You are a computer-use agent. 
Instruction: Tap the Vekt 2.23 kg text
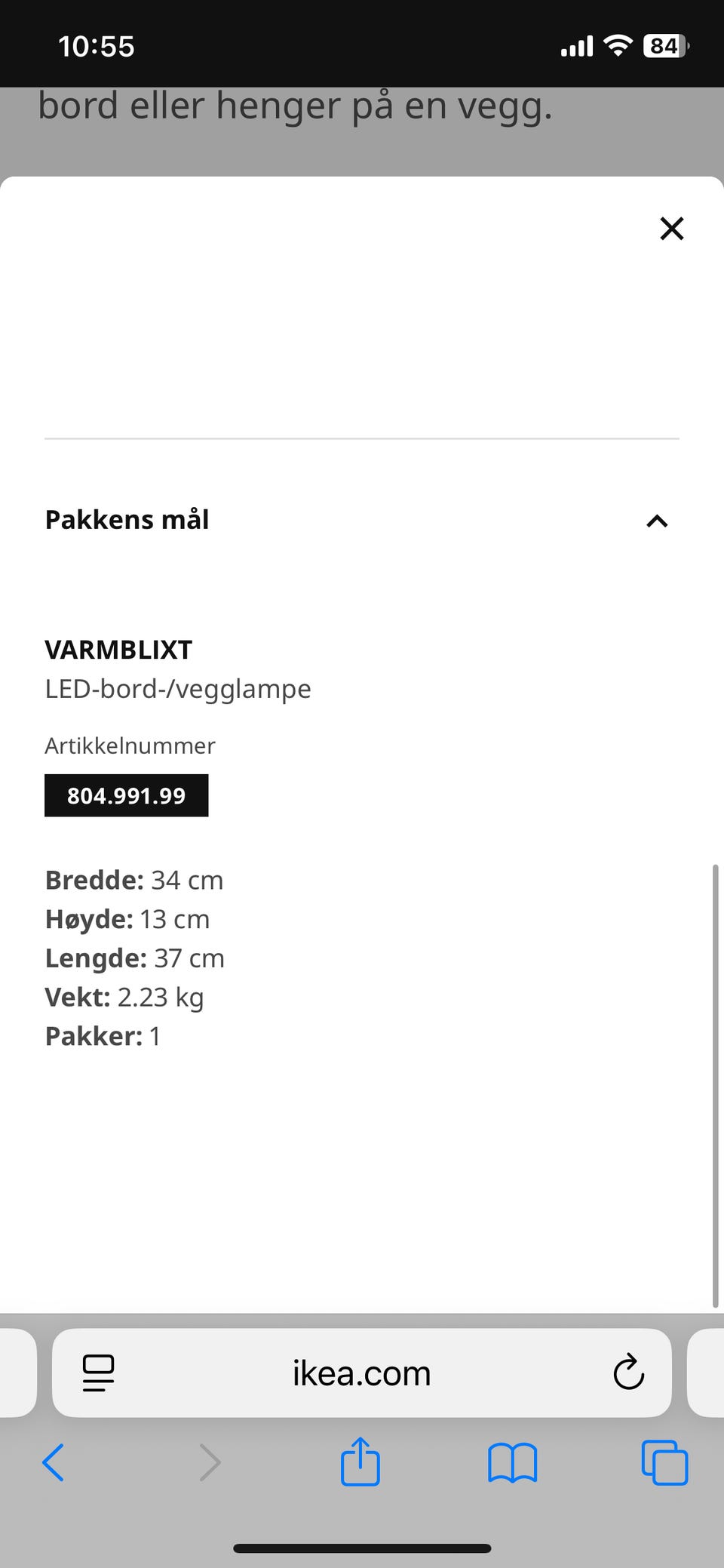[124, 996]
